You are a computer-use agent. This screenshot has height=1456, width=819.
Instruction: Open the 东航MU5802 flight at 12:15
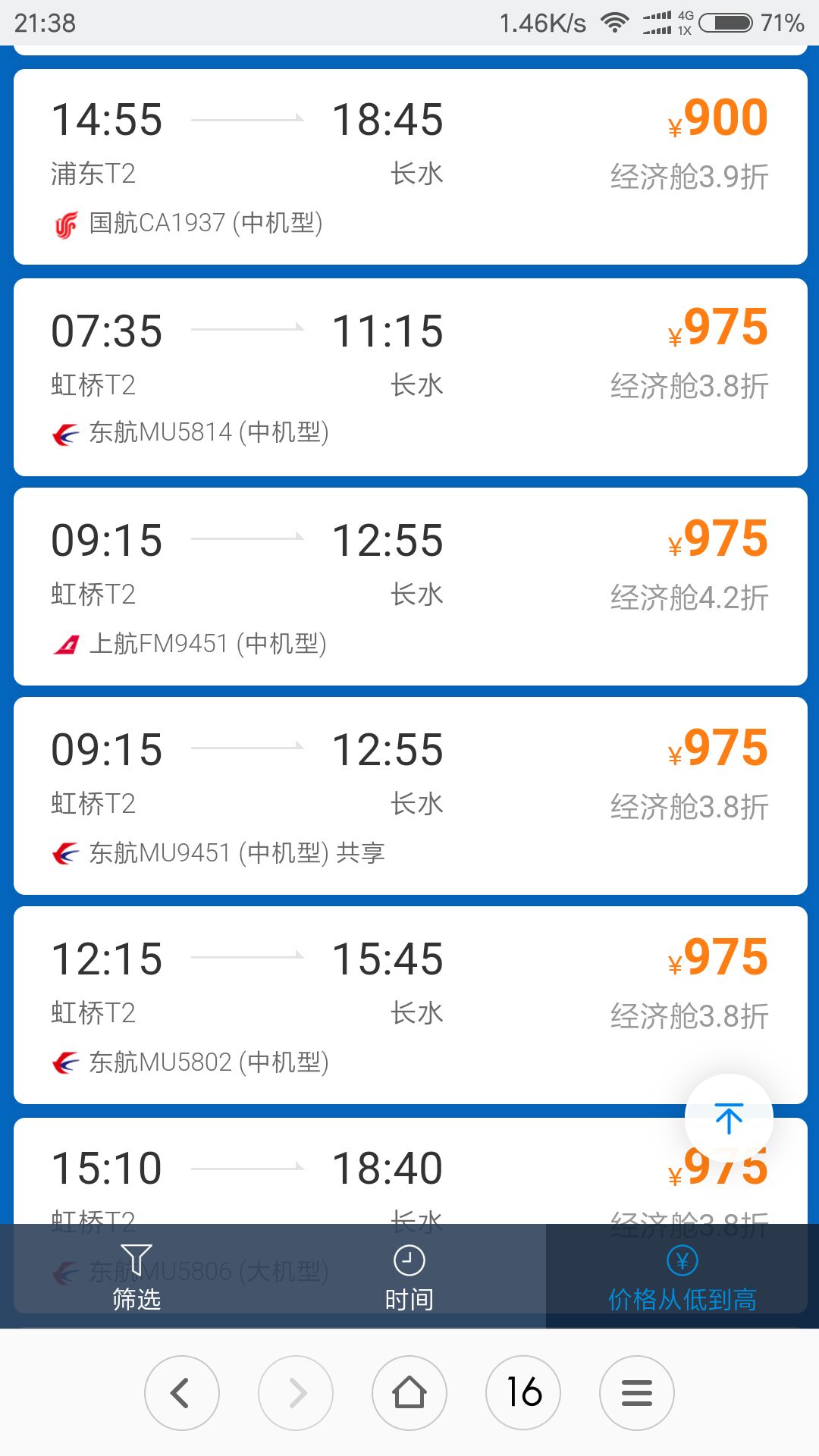(x=410, y=1005)
